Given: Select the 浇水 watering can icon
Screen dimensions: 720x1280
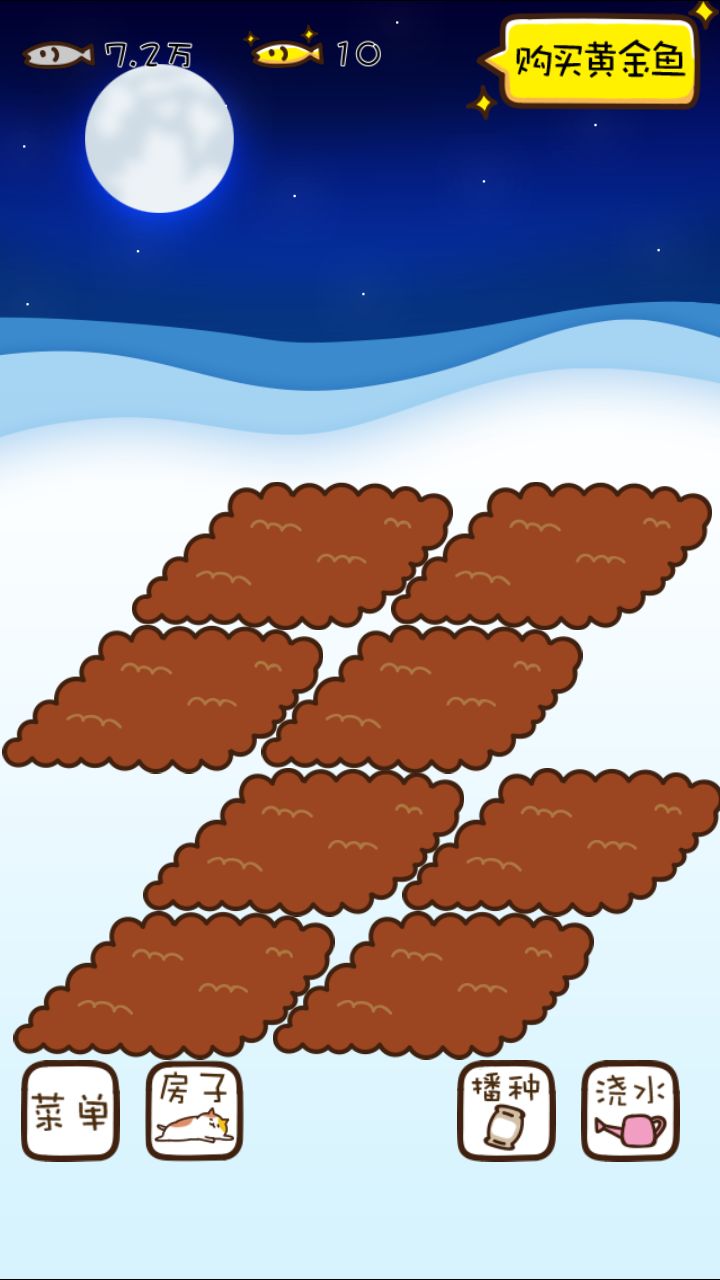Looking at the screenshot, I should [628, 1110].
